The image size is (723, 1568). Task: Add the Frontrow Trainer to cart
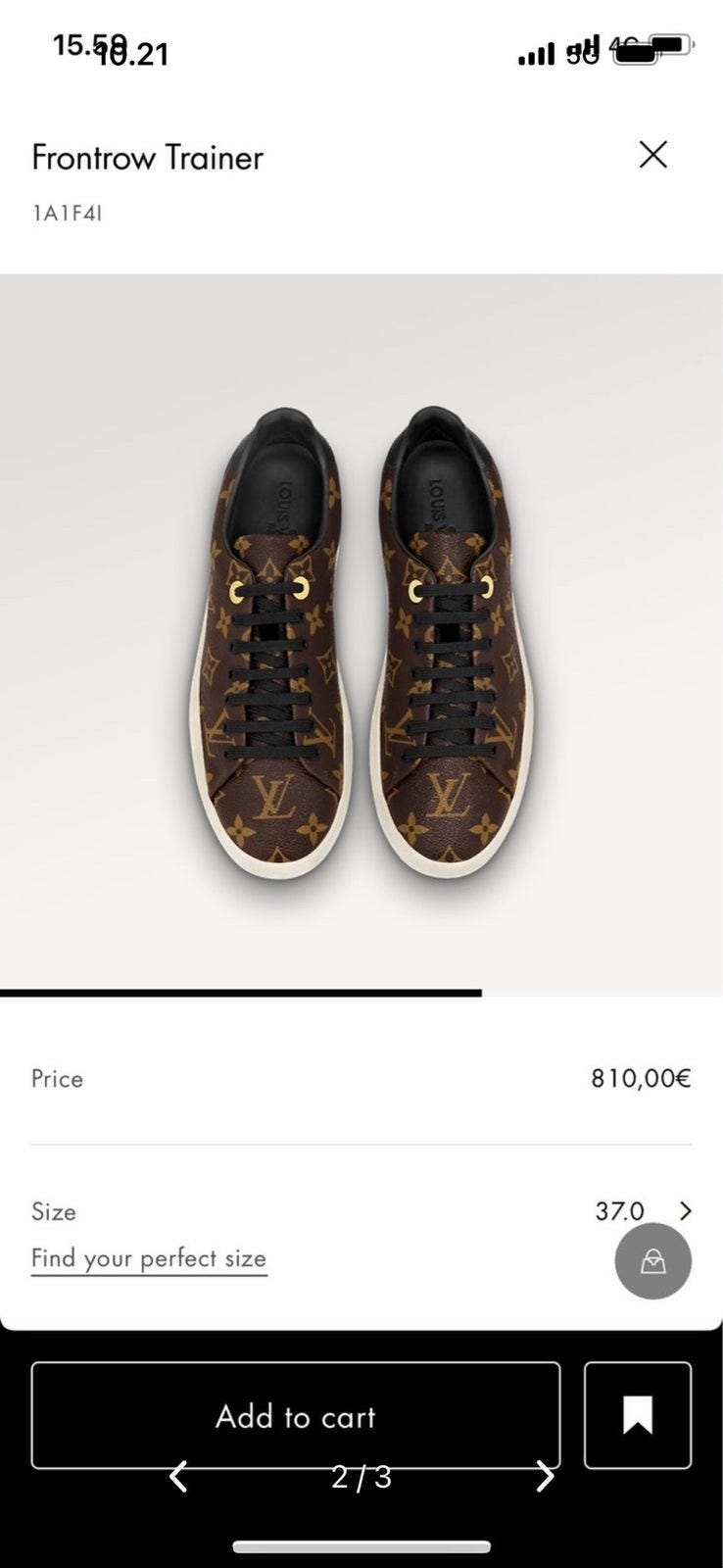point(295,1415)
